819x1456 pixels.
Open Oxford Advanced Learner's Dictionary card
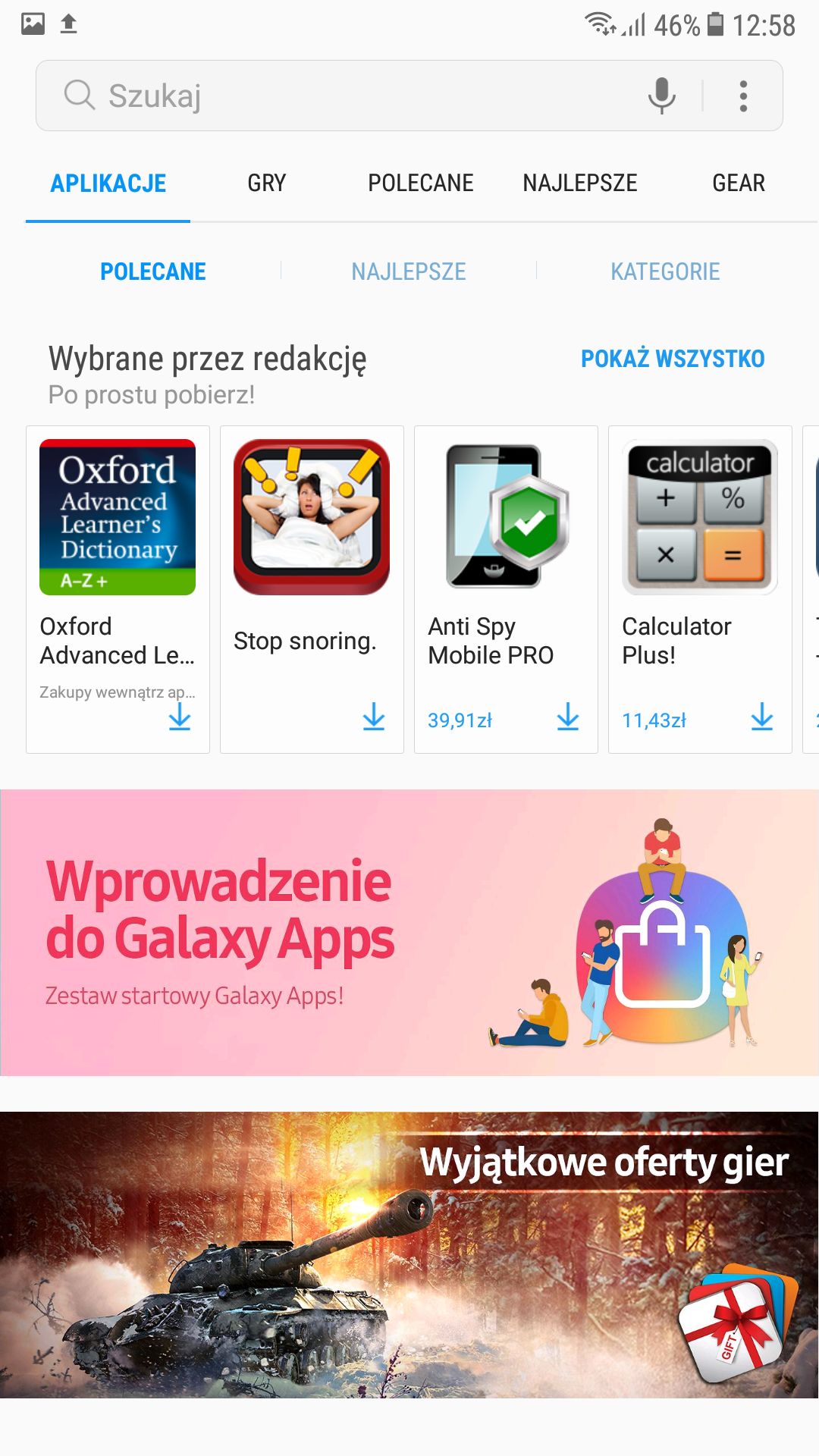click(x=118, y=589)
